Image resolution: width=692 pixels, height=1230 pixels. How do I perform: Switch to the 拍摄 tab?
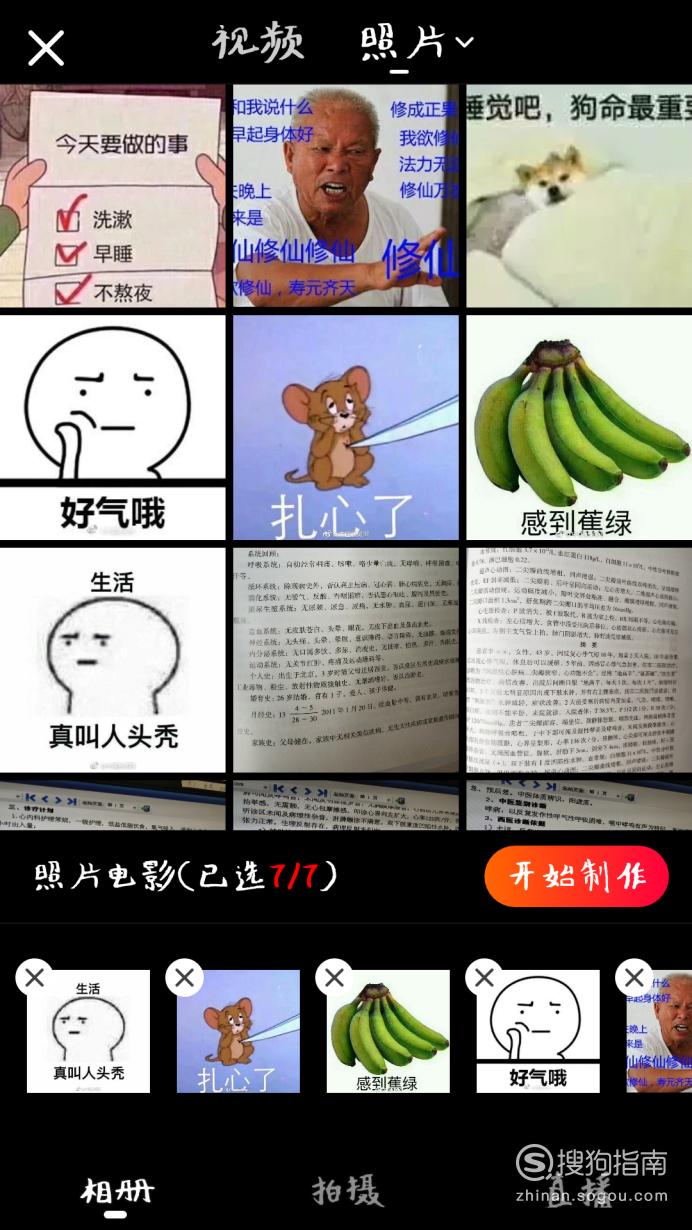click(347, 1191)
